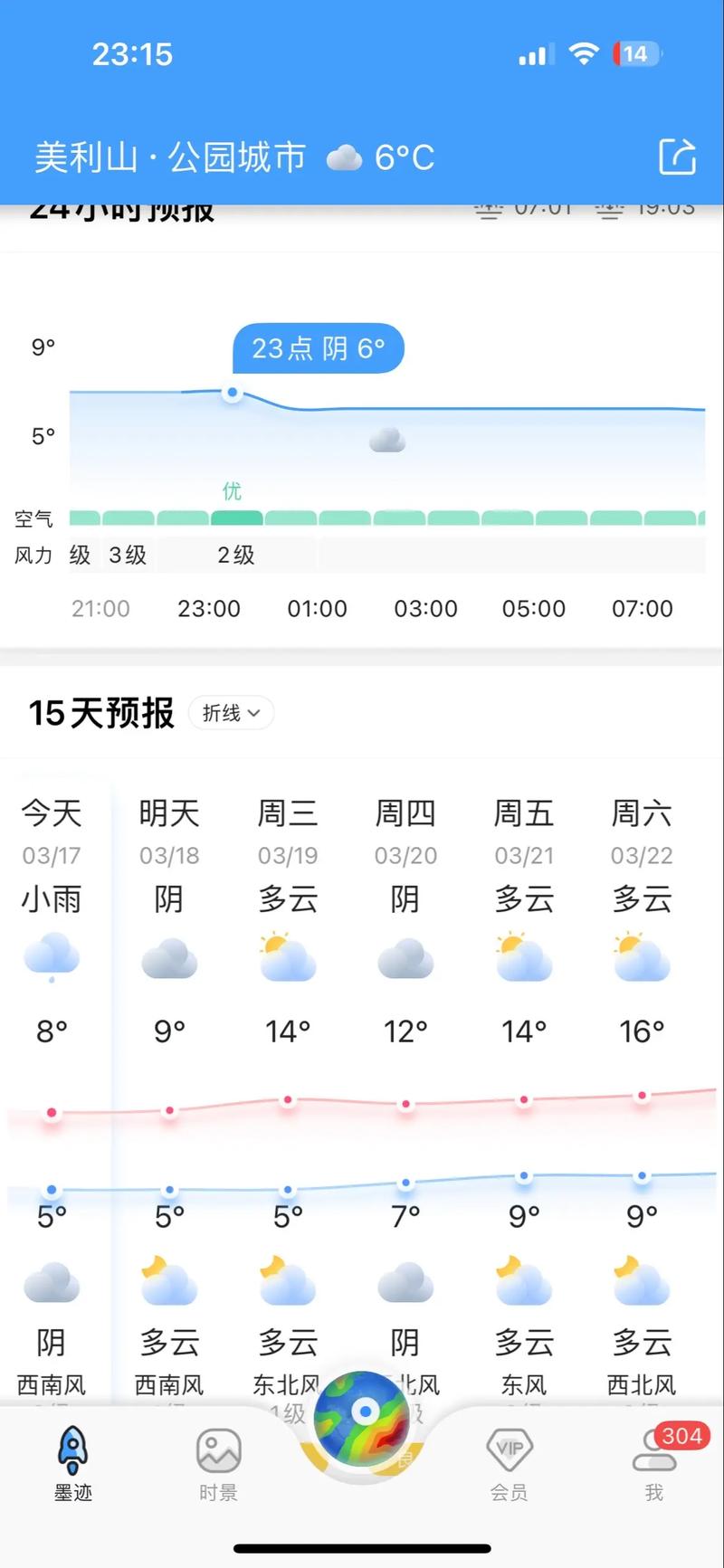Image resolution: width=724 pixels, height=1568 pixels.
Task: Expand the 24小时预报 section header
Action: [122, 206]
